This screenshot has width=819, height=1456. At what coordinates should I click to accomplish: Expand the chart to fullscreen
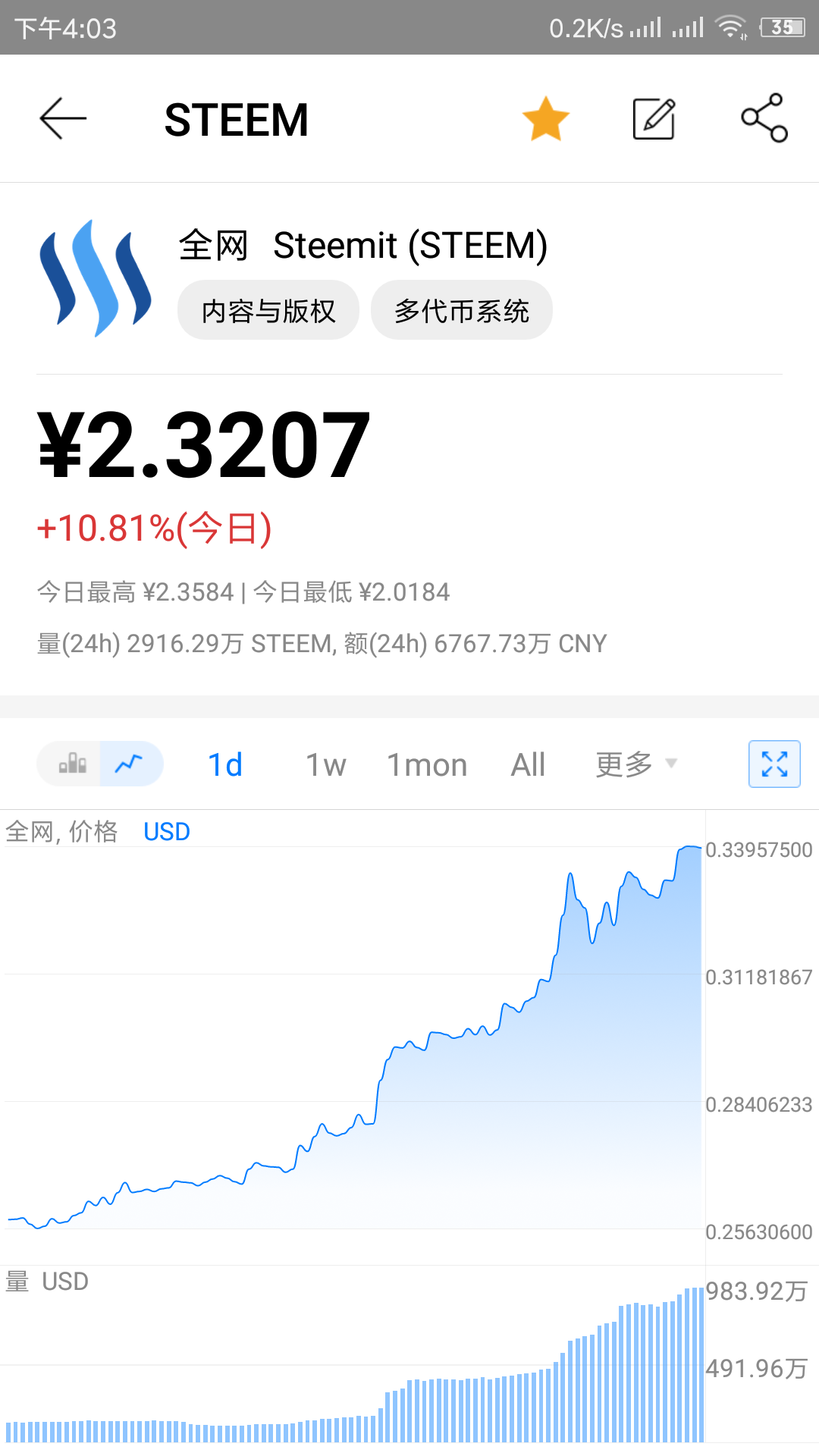pos(774,764)
